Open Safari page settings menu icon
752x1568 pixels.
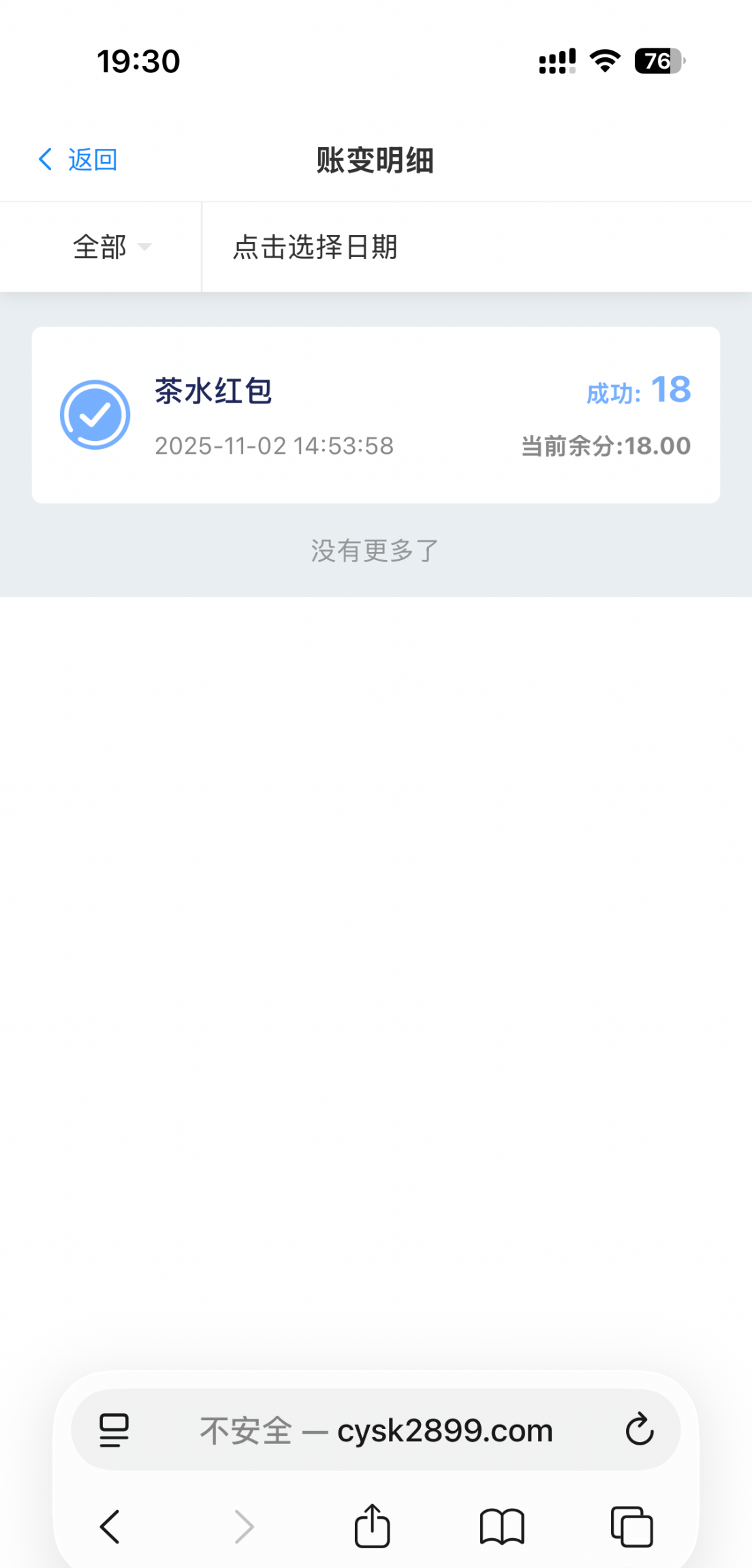point(114,1430)
